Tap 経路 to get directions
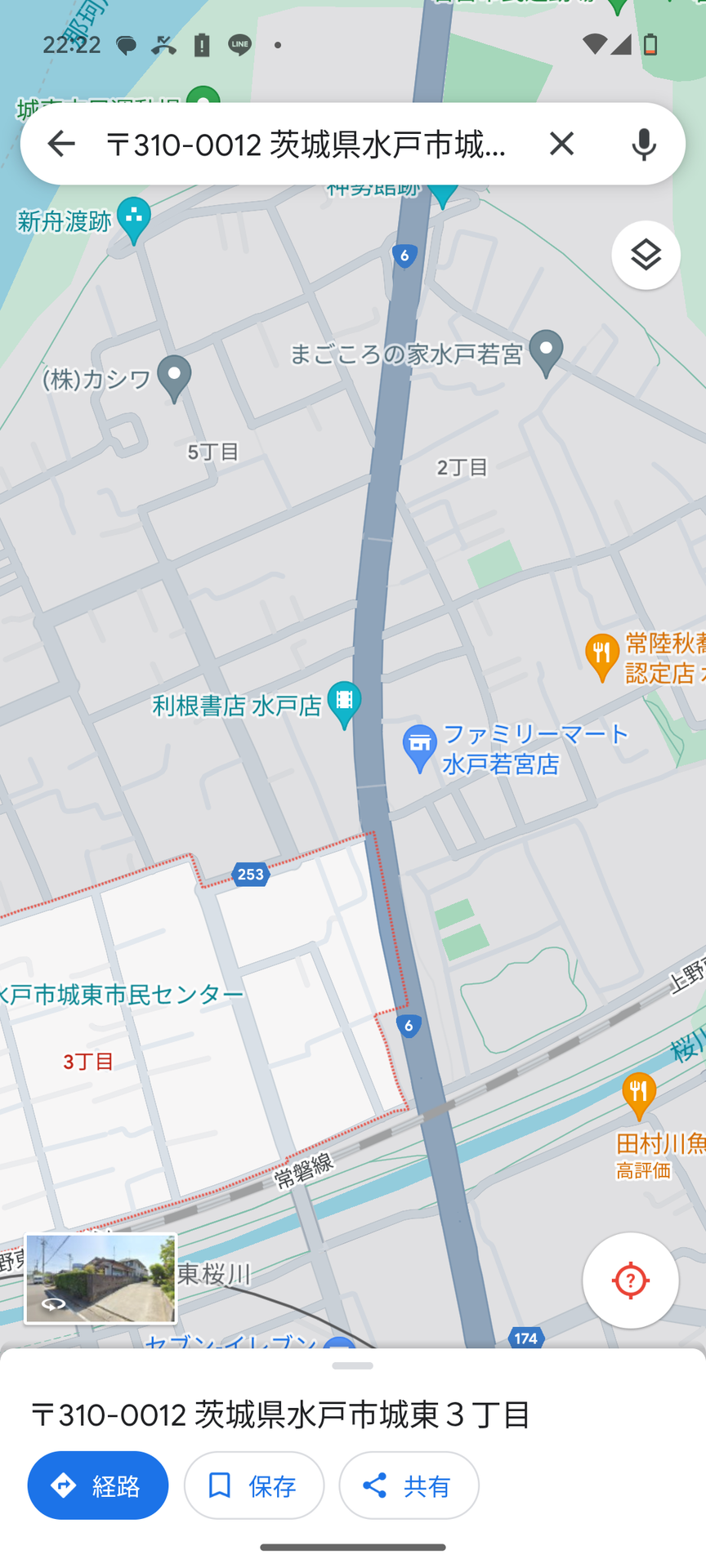The image size is (706, 1568). [98, 1486]
